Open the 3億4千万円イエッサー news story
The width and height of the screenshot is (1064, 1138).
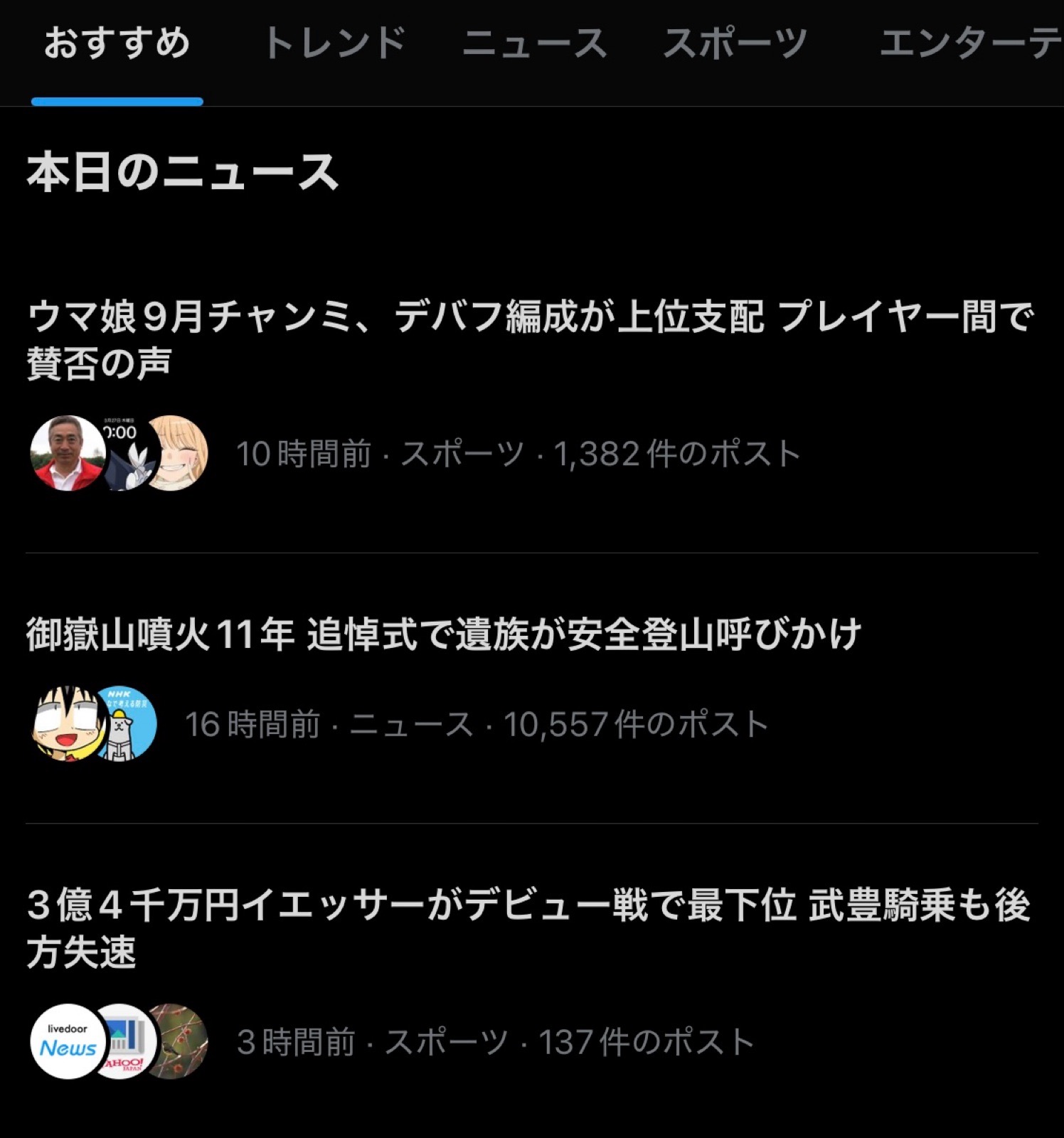[x=530, y=929]
